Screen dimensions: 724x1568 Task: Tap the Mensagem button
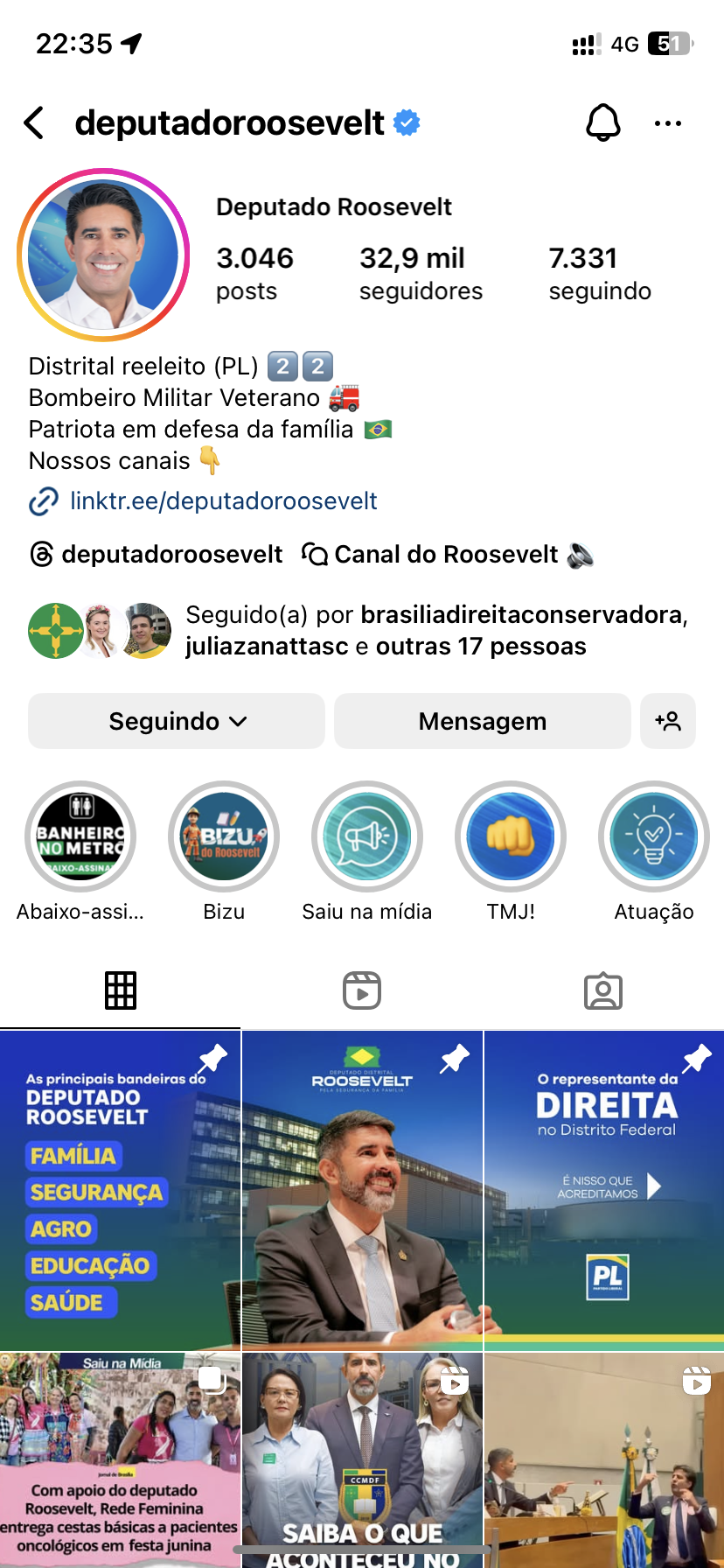pyautogui.click(x=482, y=721)
